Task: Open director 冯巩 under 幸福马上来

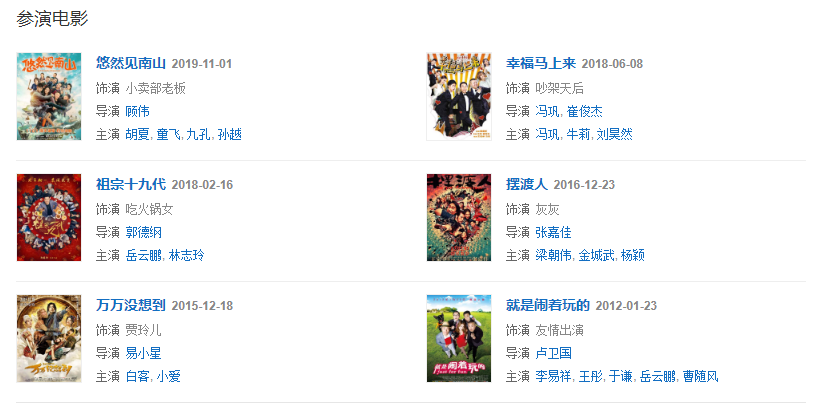Action: click(x=547, y=111)
